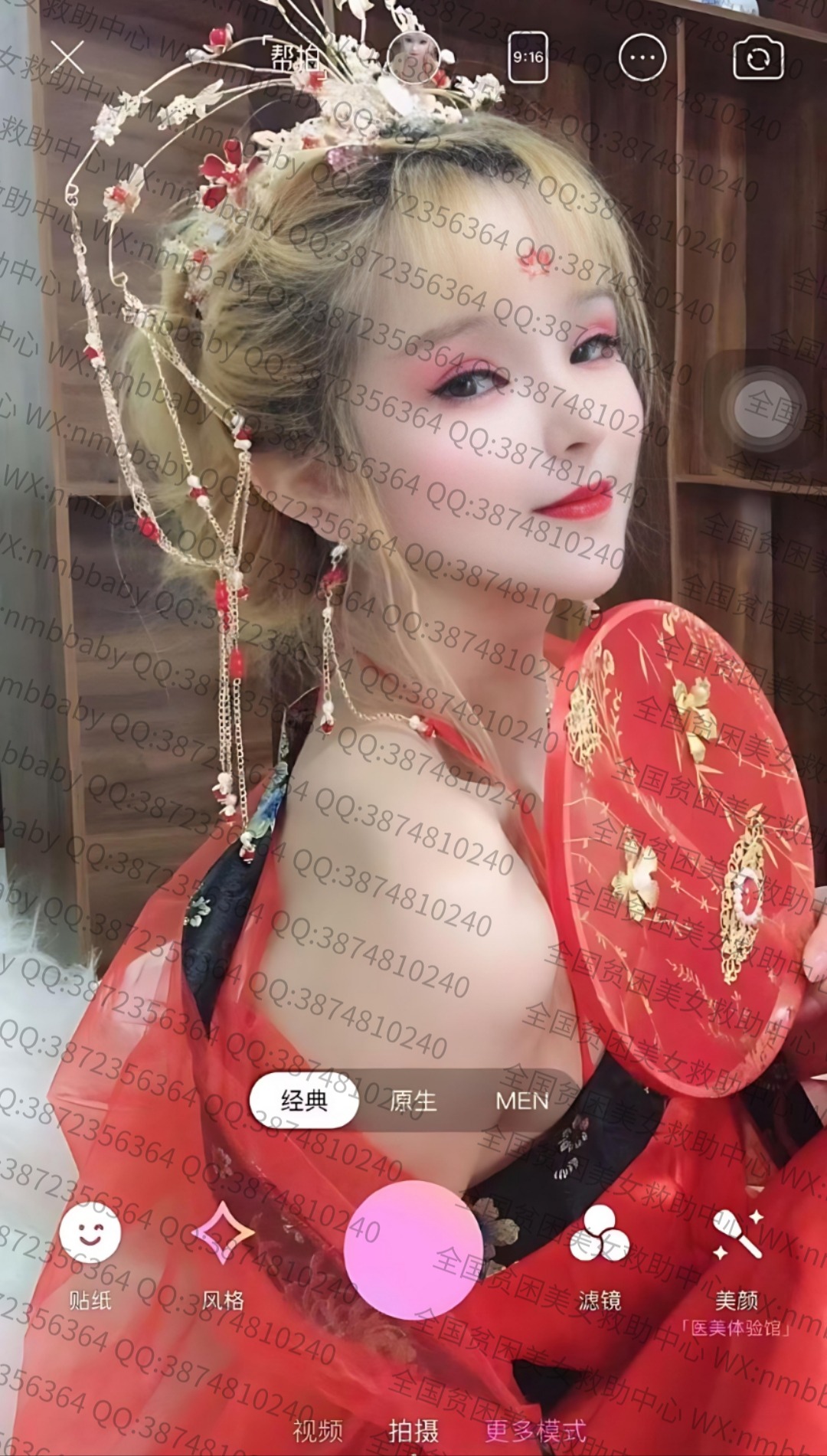Switch to MEN mode

click(x=521, y=1101)
